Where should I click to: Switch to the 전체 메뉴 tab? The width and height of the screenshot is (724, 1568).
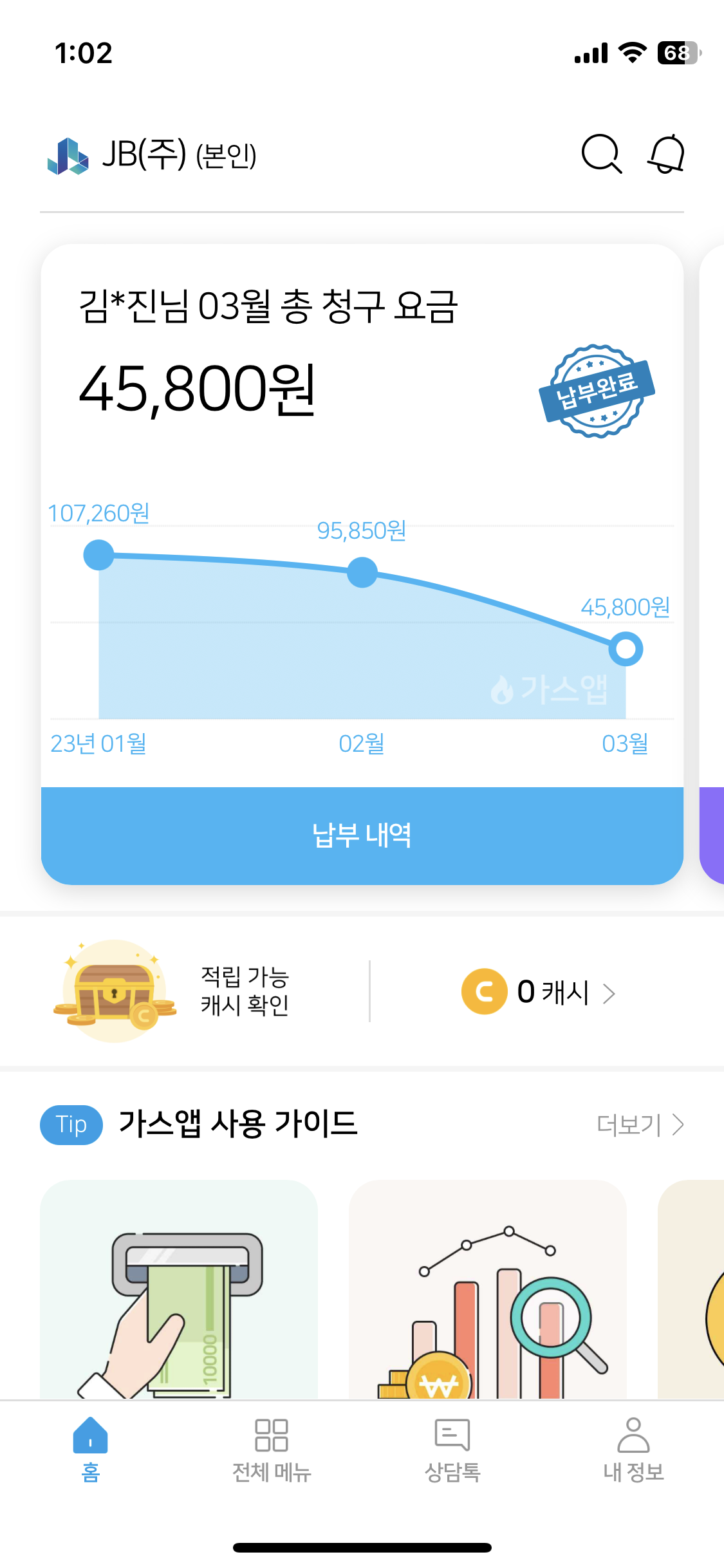click(272, 1448)
